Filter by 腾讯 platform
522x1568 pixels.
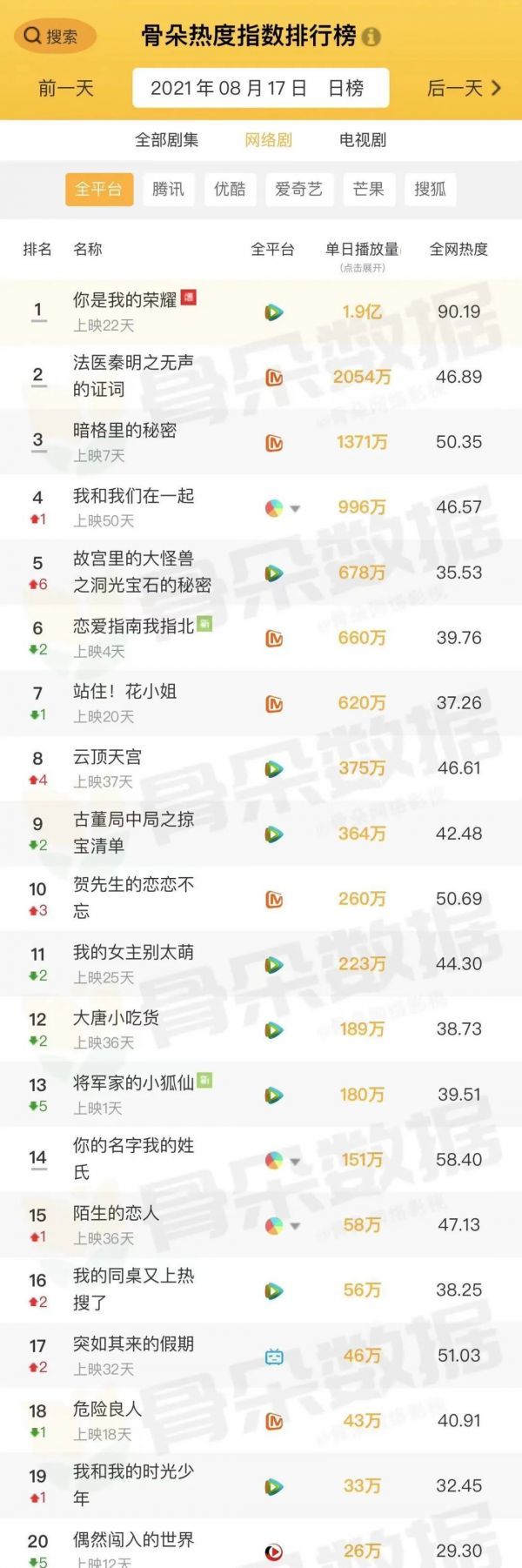point(168,189)
